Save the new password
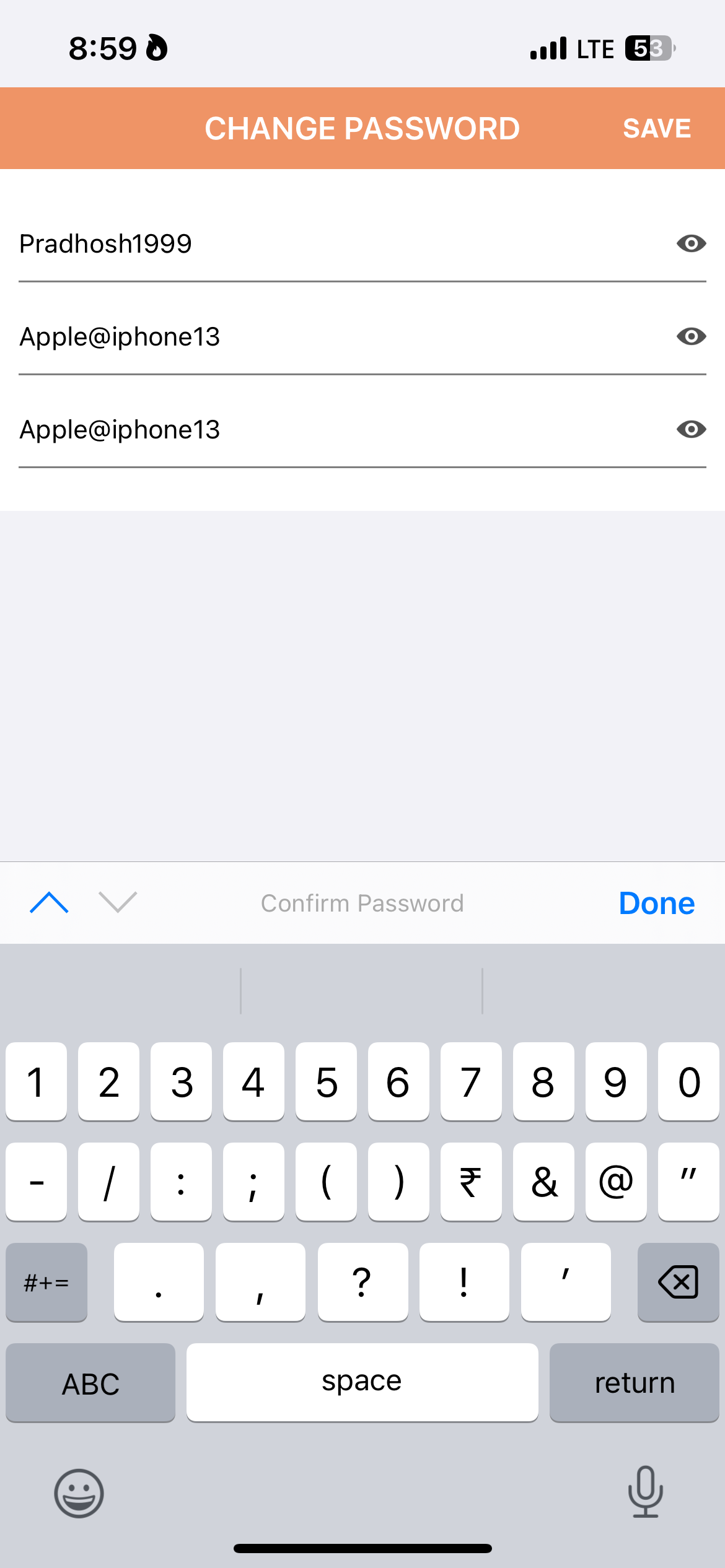The image size is (725, 1568). [656, 129]
